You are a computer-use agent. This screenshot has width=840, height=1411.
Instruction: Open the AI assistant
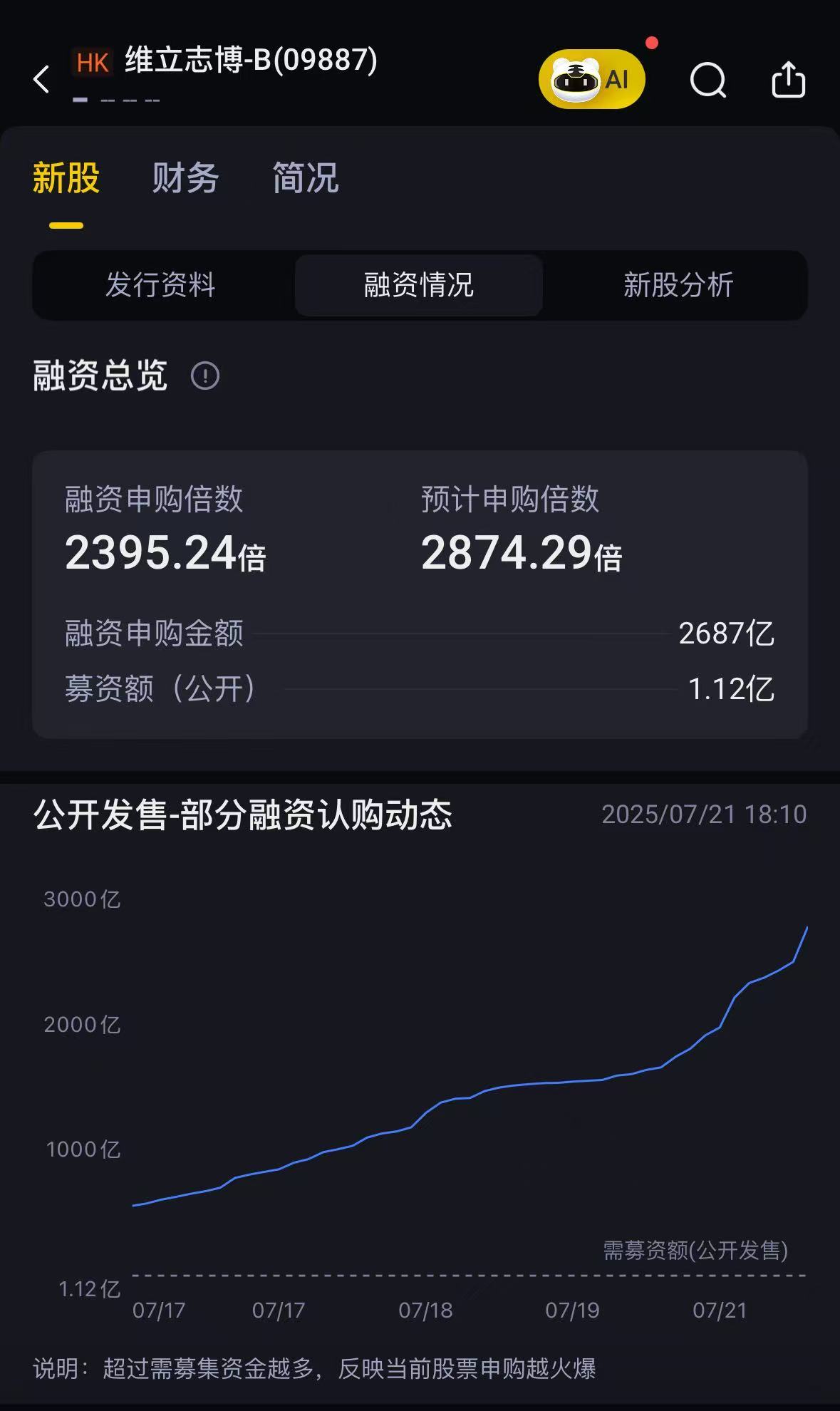tap(592, 79)
